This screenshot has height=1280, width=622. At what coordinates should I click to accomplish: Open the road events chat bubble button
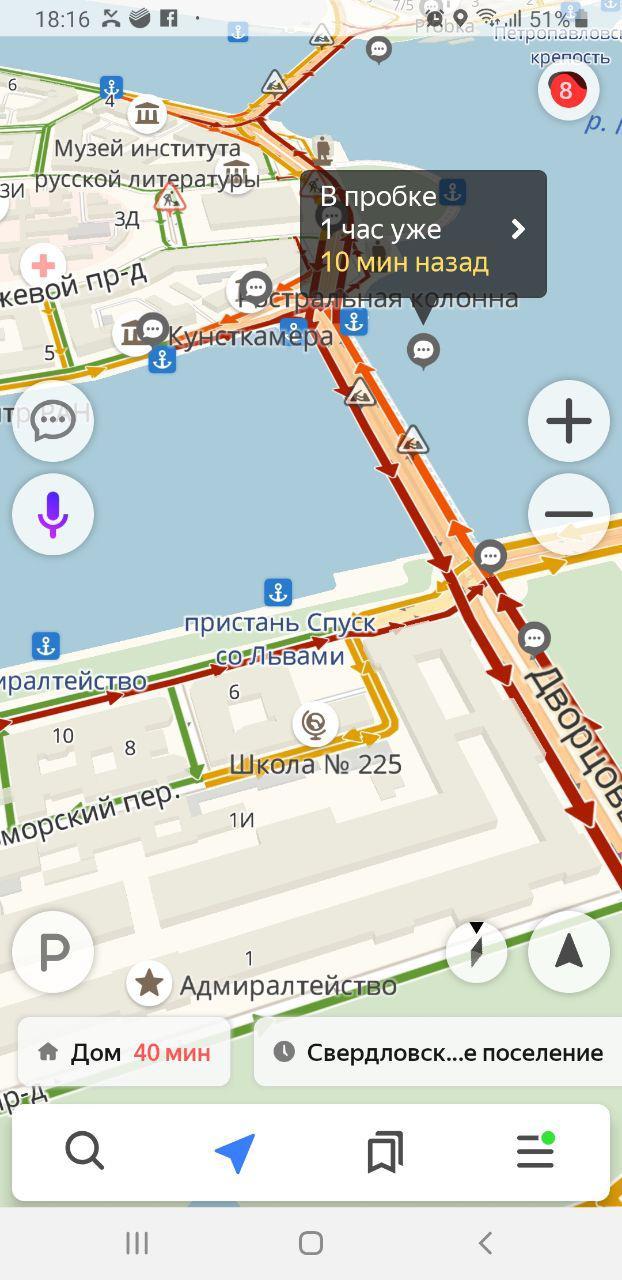53,421
